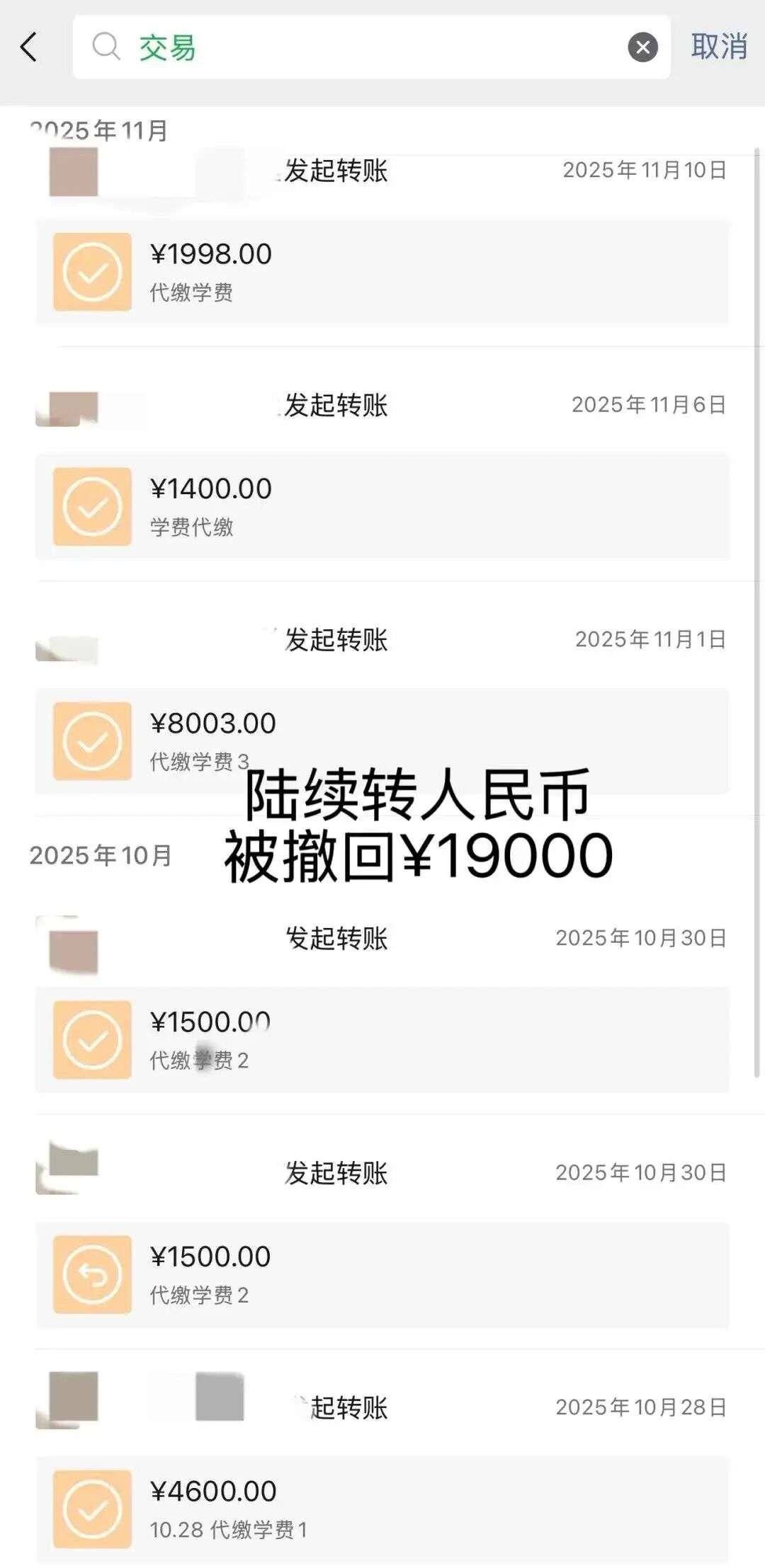Tap 取消 to cancel the search
The image size is (765, 1568).
pos(717,48)
